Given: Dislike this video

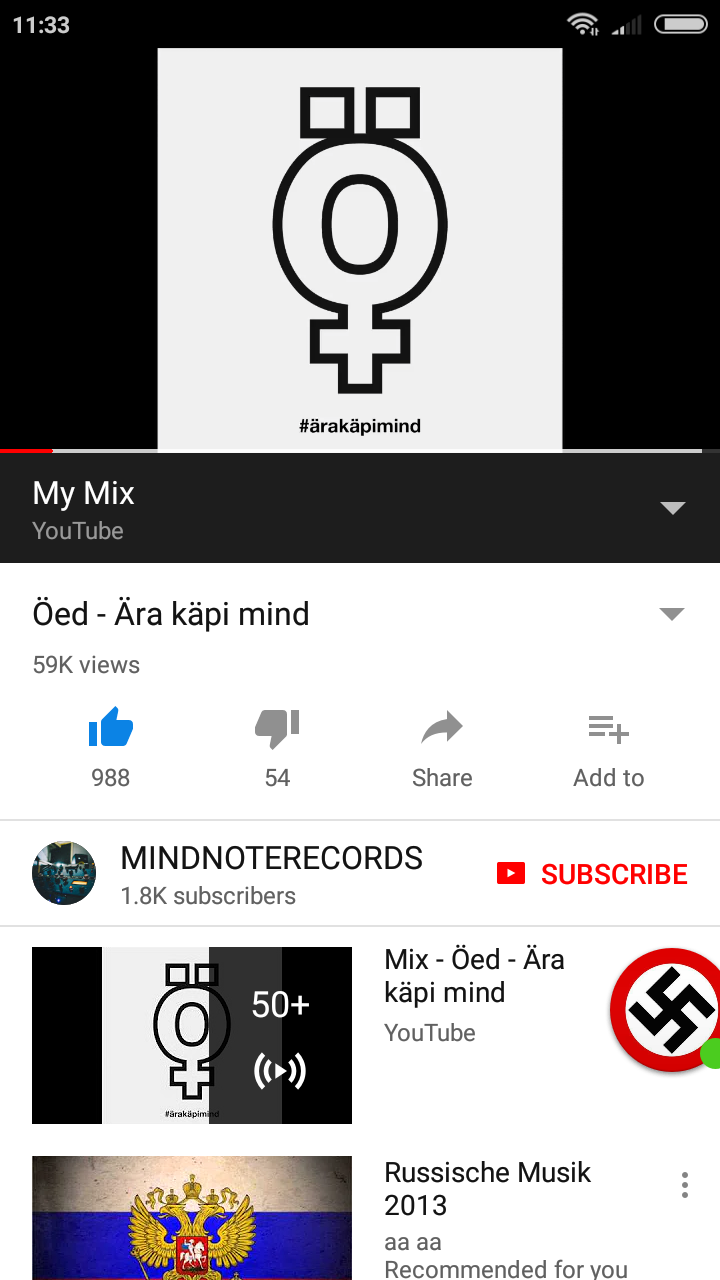Looking at the screenshot, I should 277,747.
